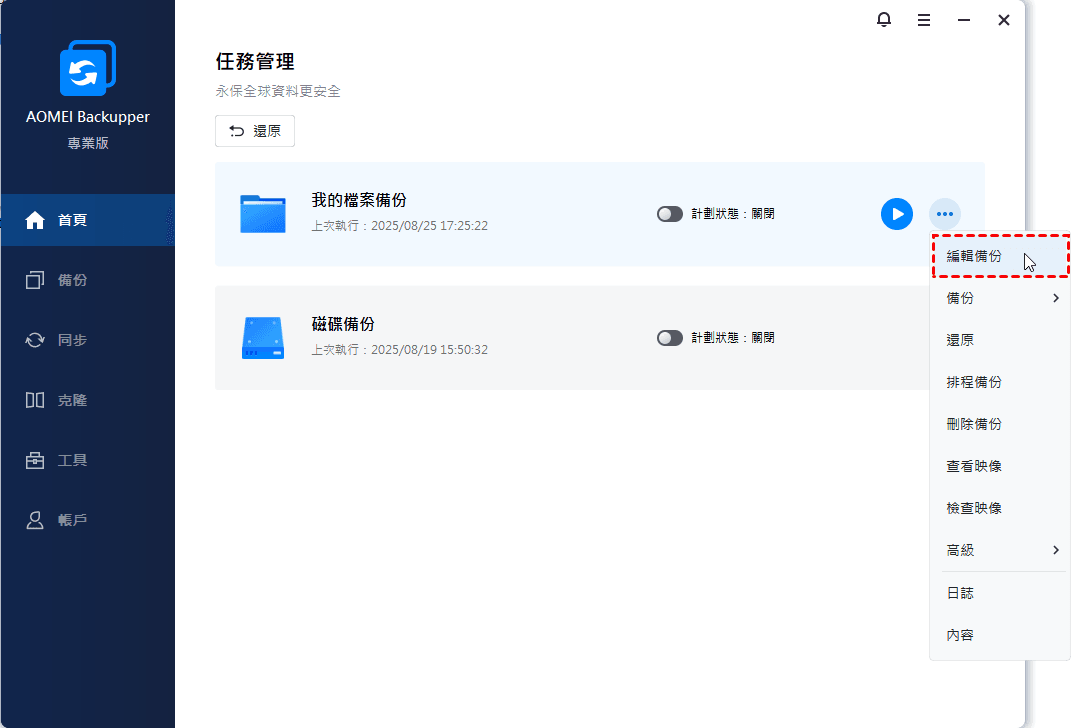The width and height of the screenshot is (1088, 728).
Task: Open the three-dot menu of 我的檔案備份
Action: pyautogui.click(x=945, y=214)
